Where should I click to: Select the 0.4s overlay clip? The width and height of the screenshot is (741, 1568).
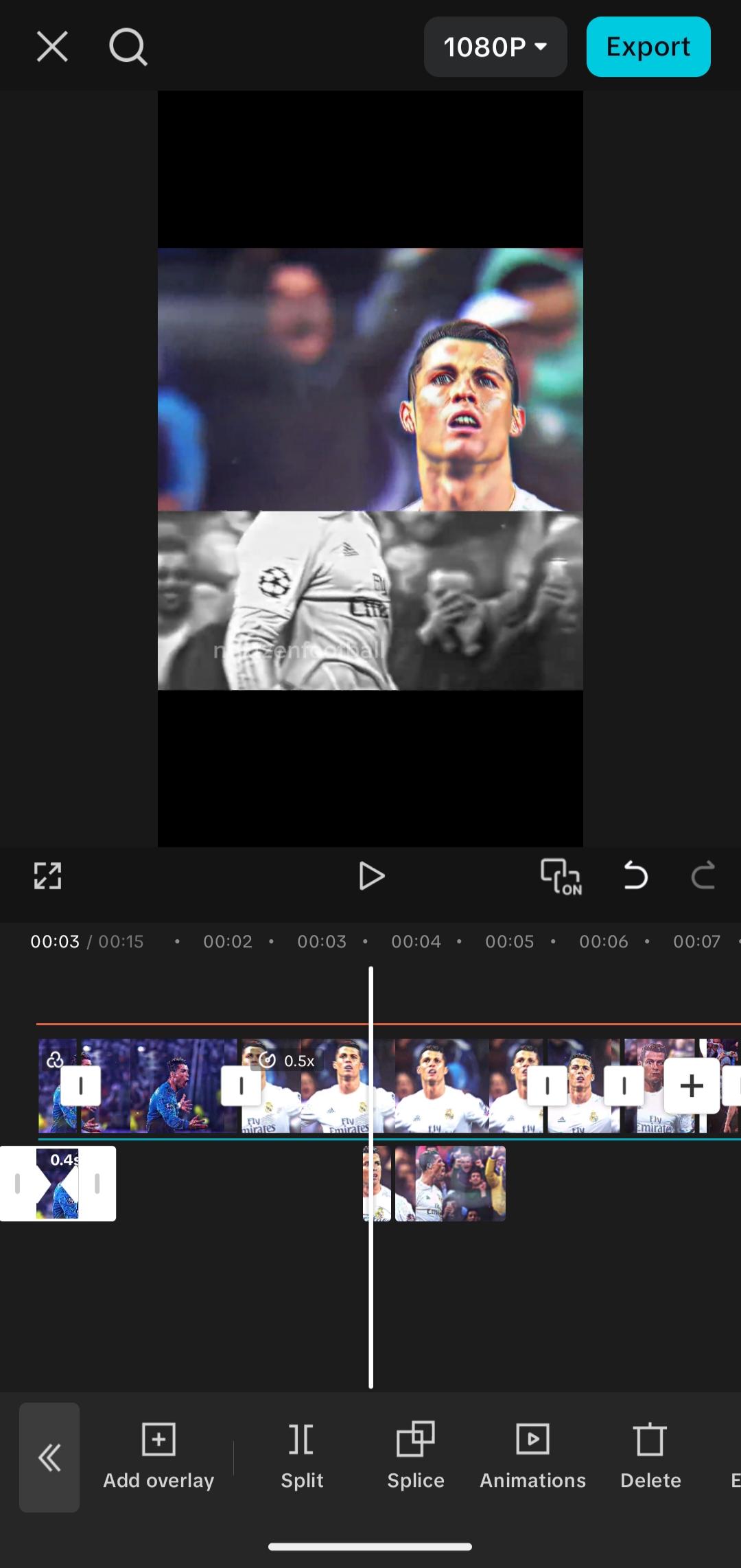coord(58,1184)
